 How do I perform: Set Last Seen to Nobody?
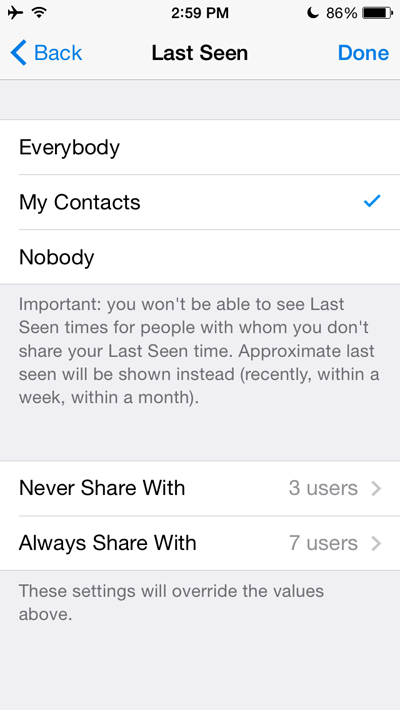point(200,257)
